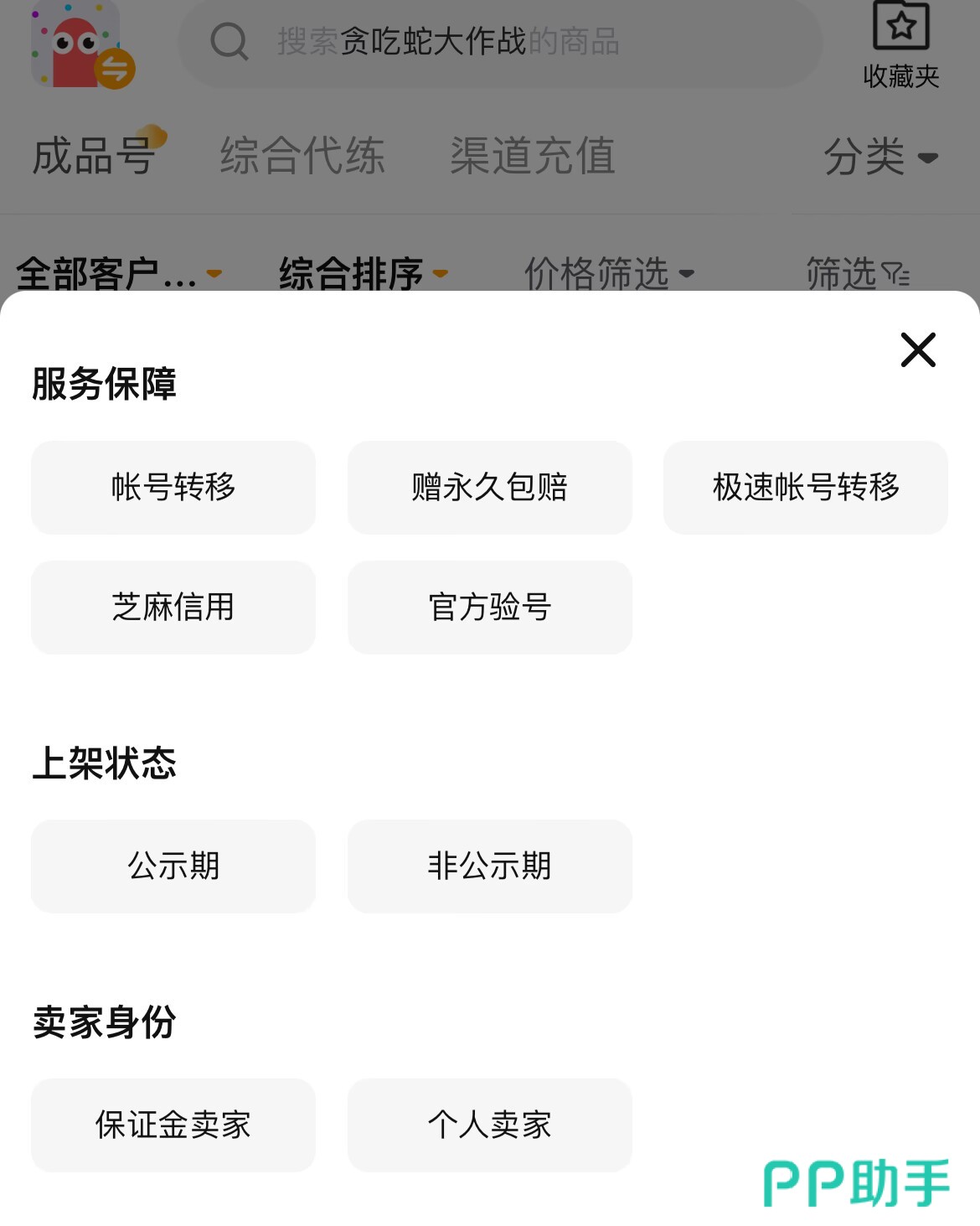Open the 成品号 tab
The width and height of the screenshot is (980, 1226).
94,157
